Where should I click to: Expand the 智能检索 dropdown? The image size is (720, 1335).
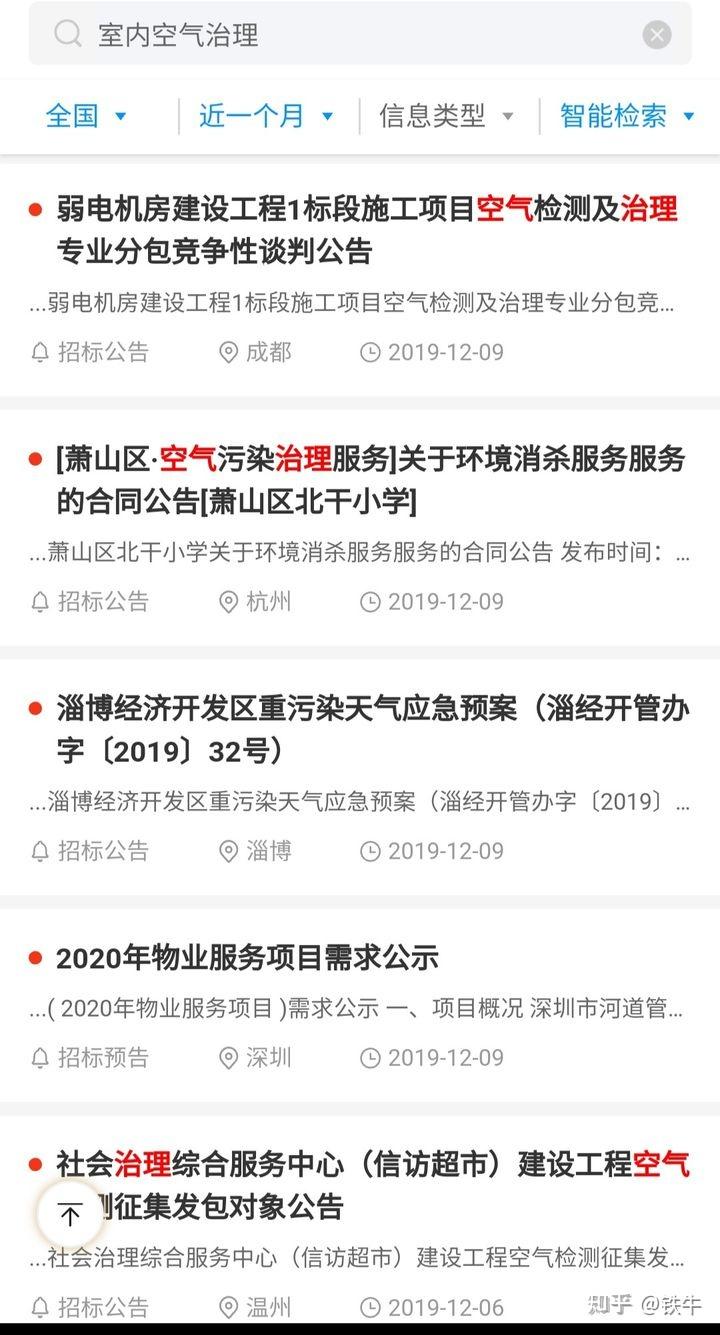(x=627, y=116)
